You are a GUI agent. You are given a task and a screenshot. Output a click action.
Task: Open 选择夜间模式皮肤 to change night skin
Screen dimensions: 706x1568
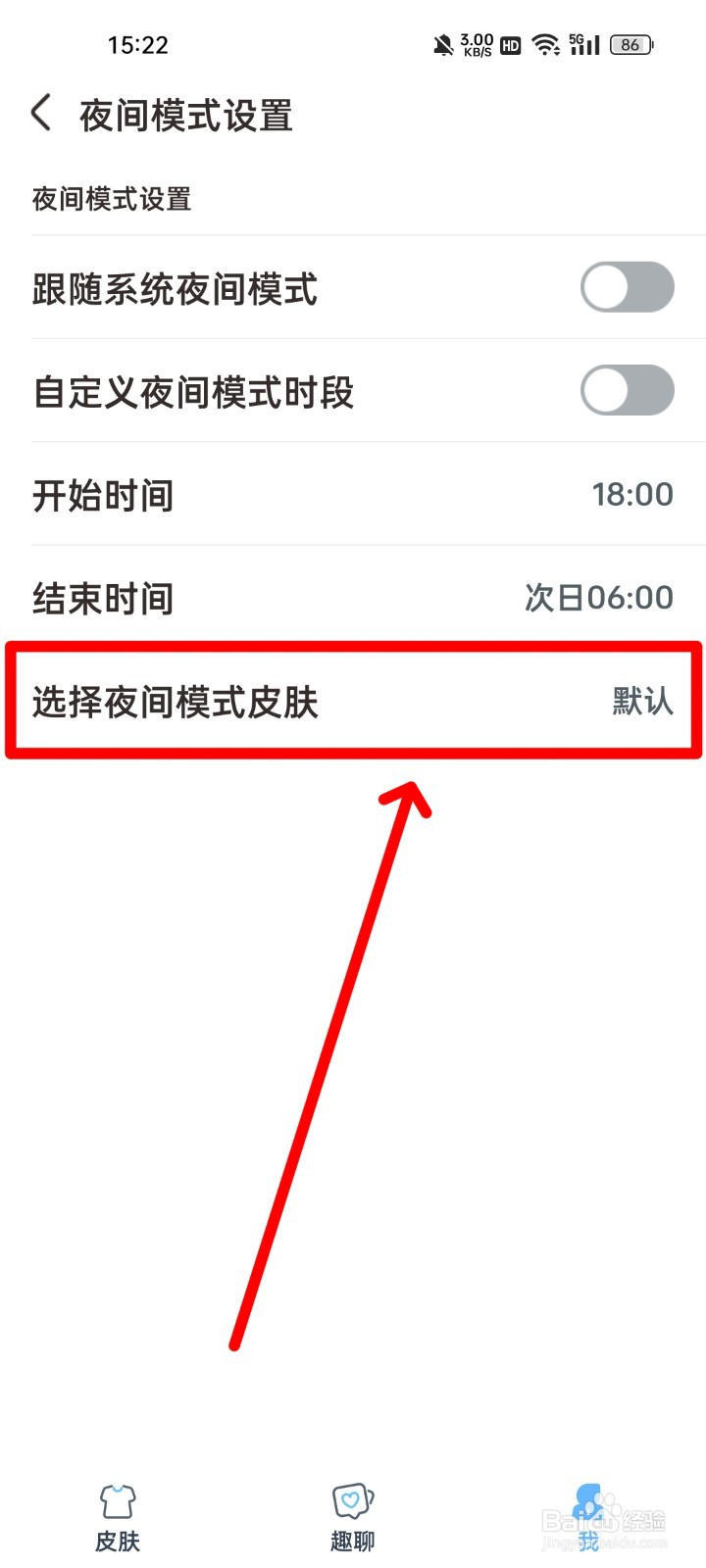[x=353, y=703]
